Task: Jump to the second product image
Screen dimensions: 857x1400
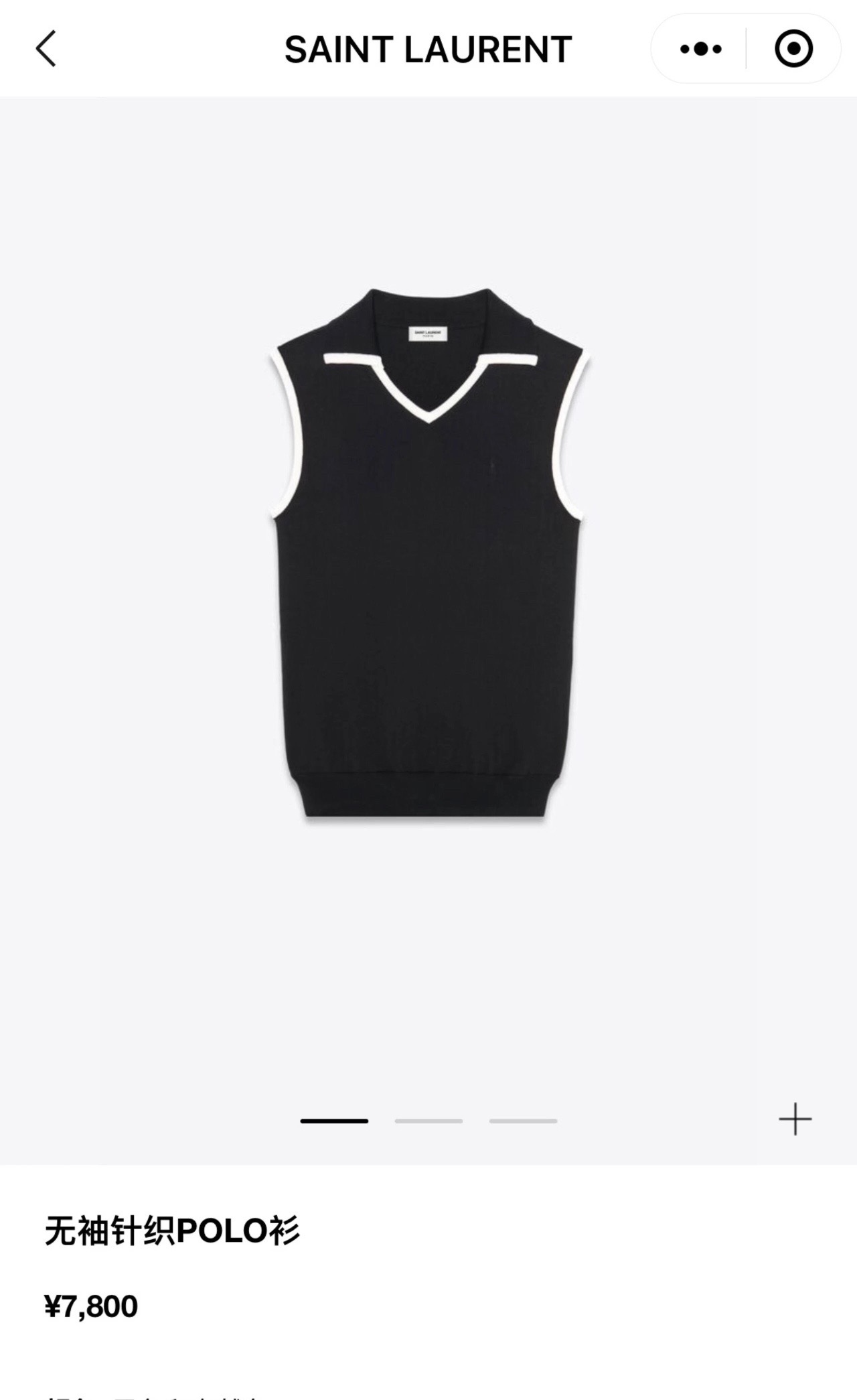Action: coord(428,1121)
